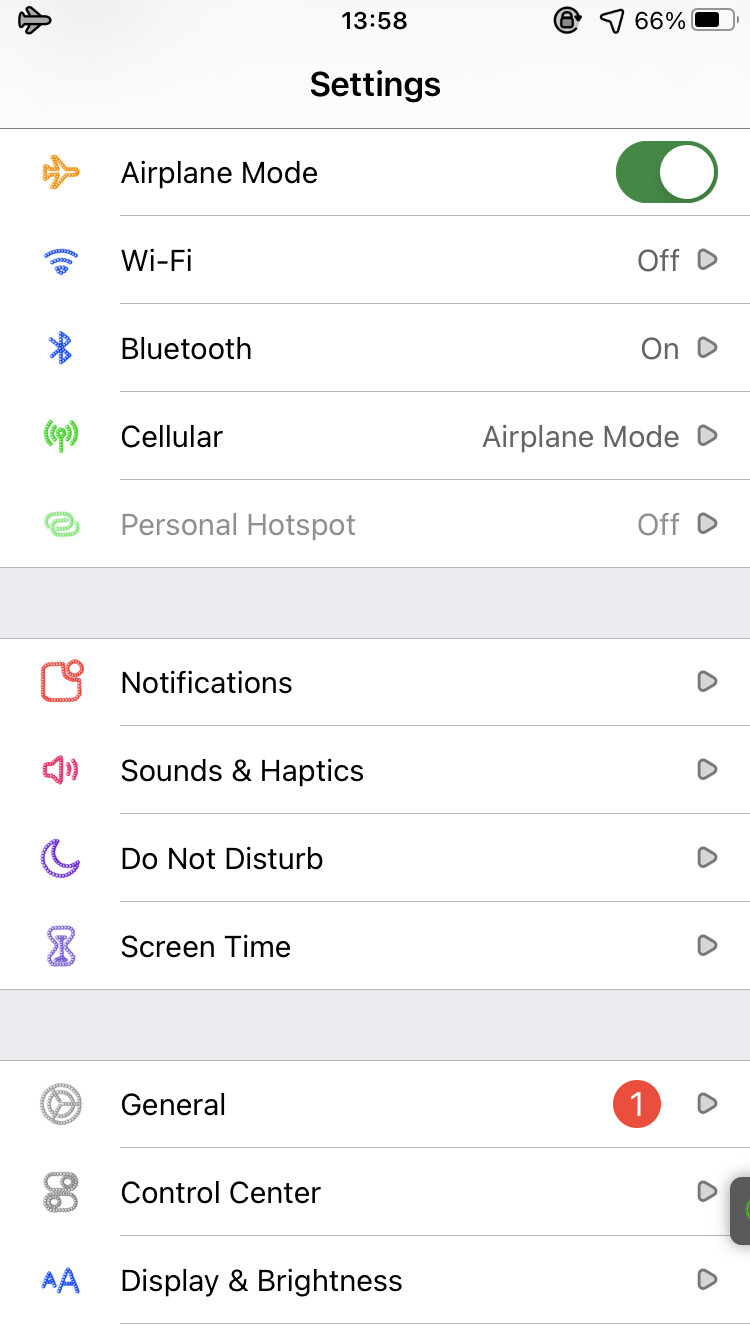Viewport: 750px width, 1334px height.
Task: Open Do Not Disturb settings
Action: point(375,858)
